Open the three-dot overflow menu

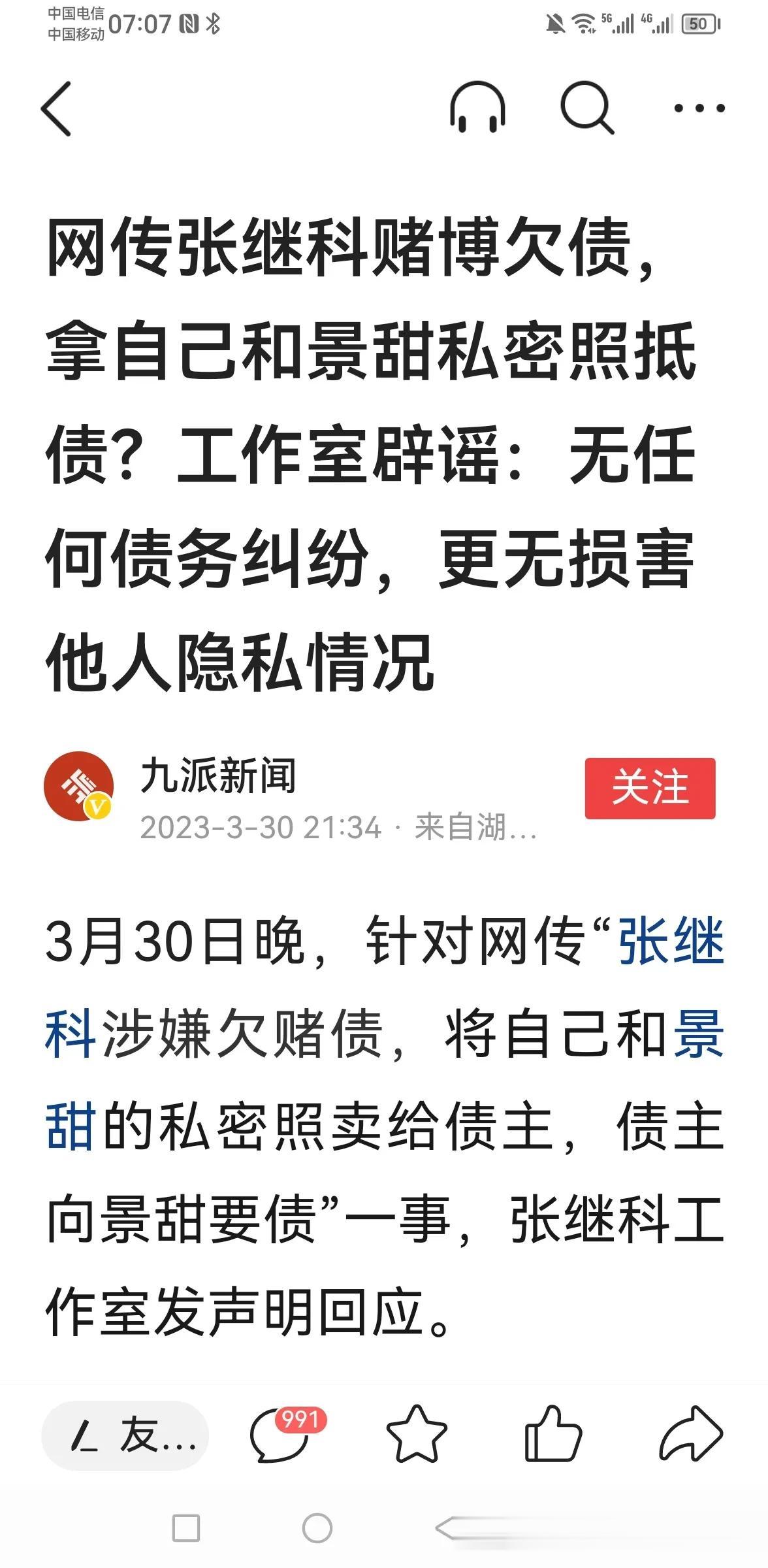coord(699,108)
